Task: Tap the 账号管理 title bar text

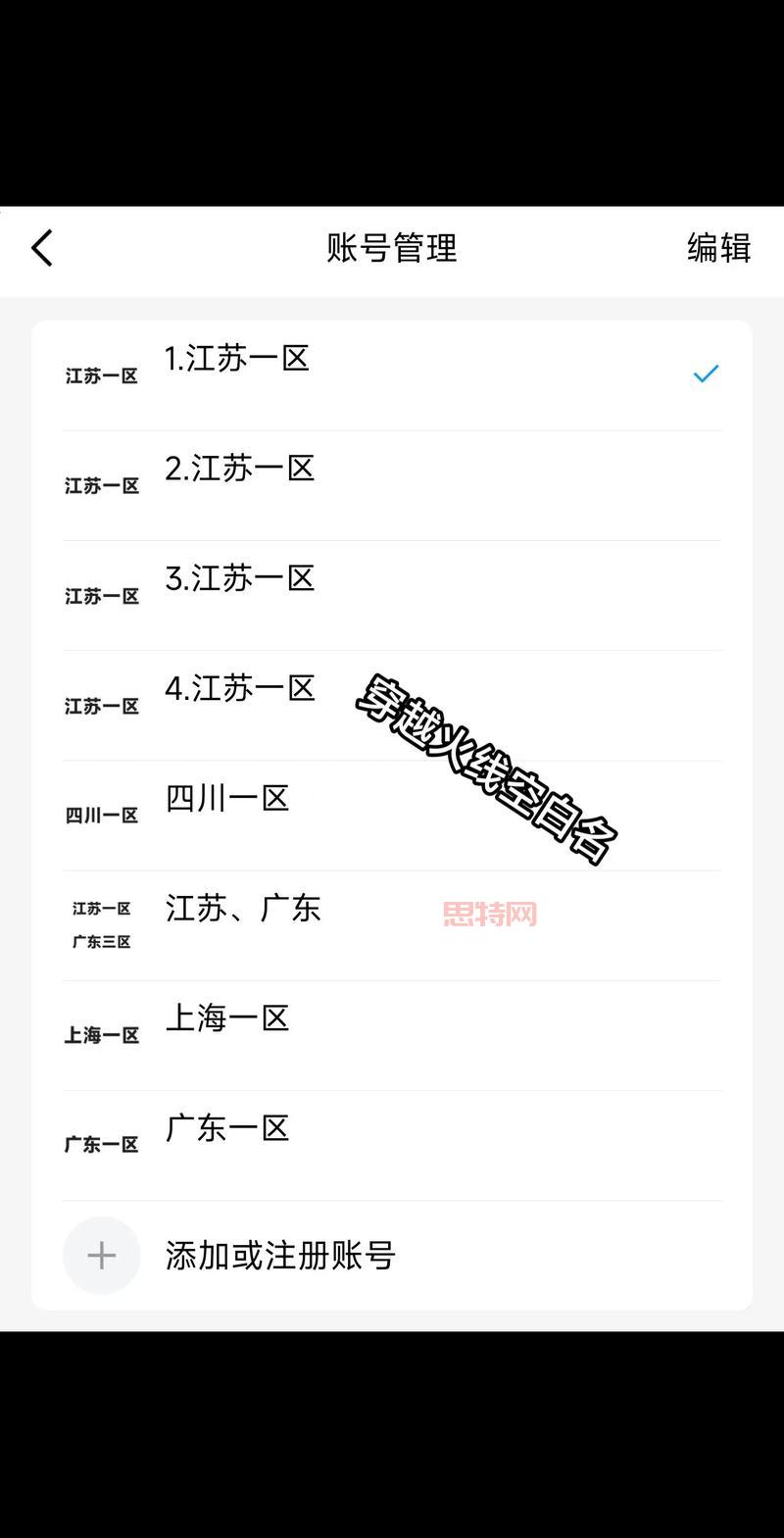Action: click(392, 249)
